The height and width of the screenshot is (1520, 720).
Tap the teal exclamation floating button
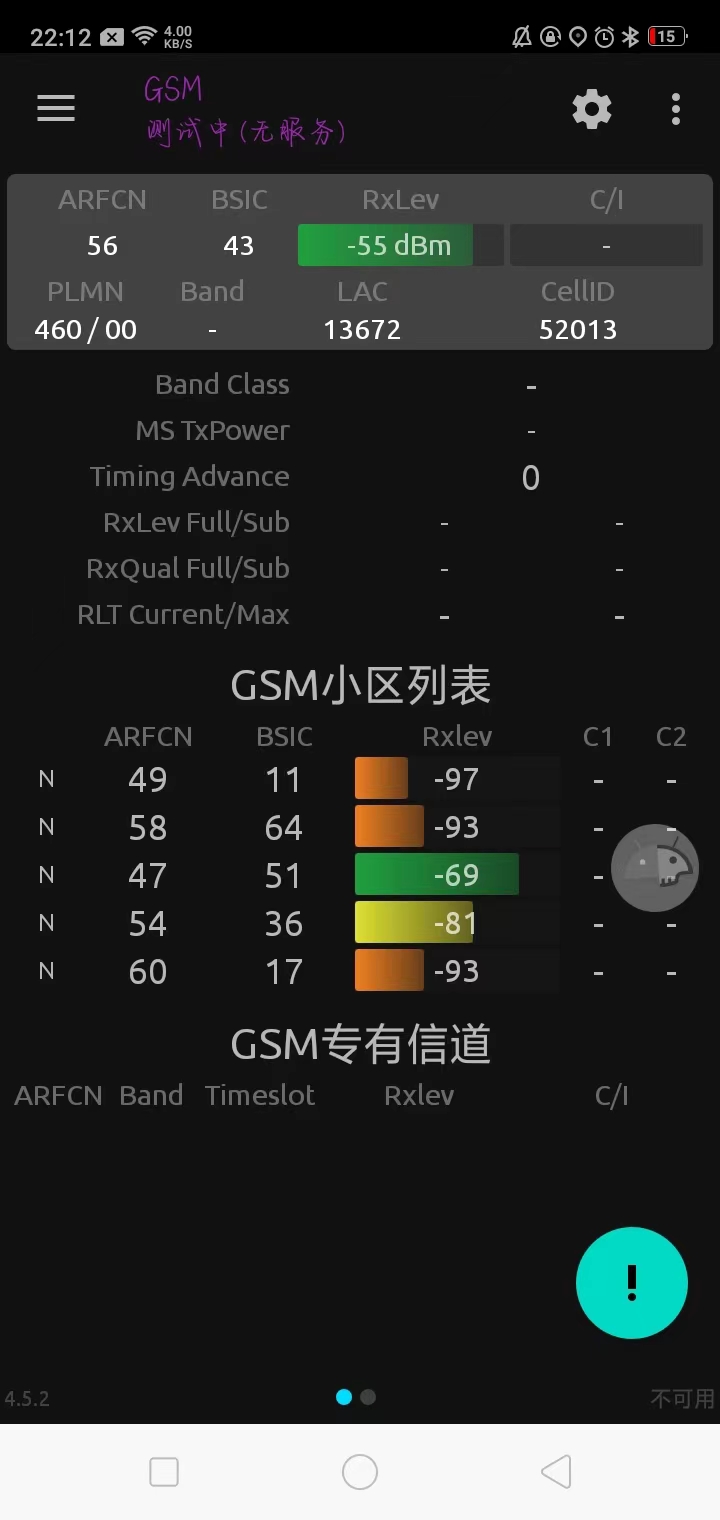click(x=632, y=1282)
